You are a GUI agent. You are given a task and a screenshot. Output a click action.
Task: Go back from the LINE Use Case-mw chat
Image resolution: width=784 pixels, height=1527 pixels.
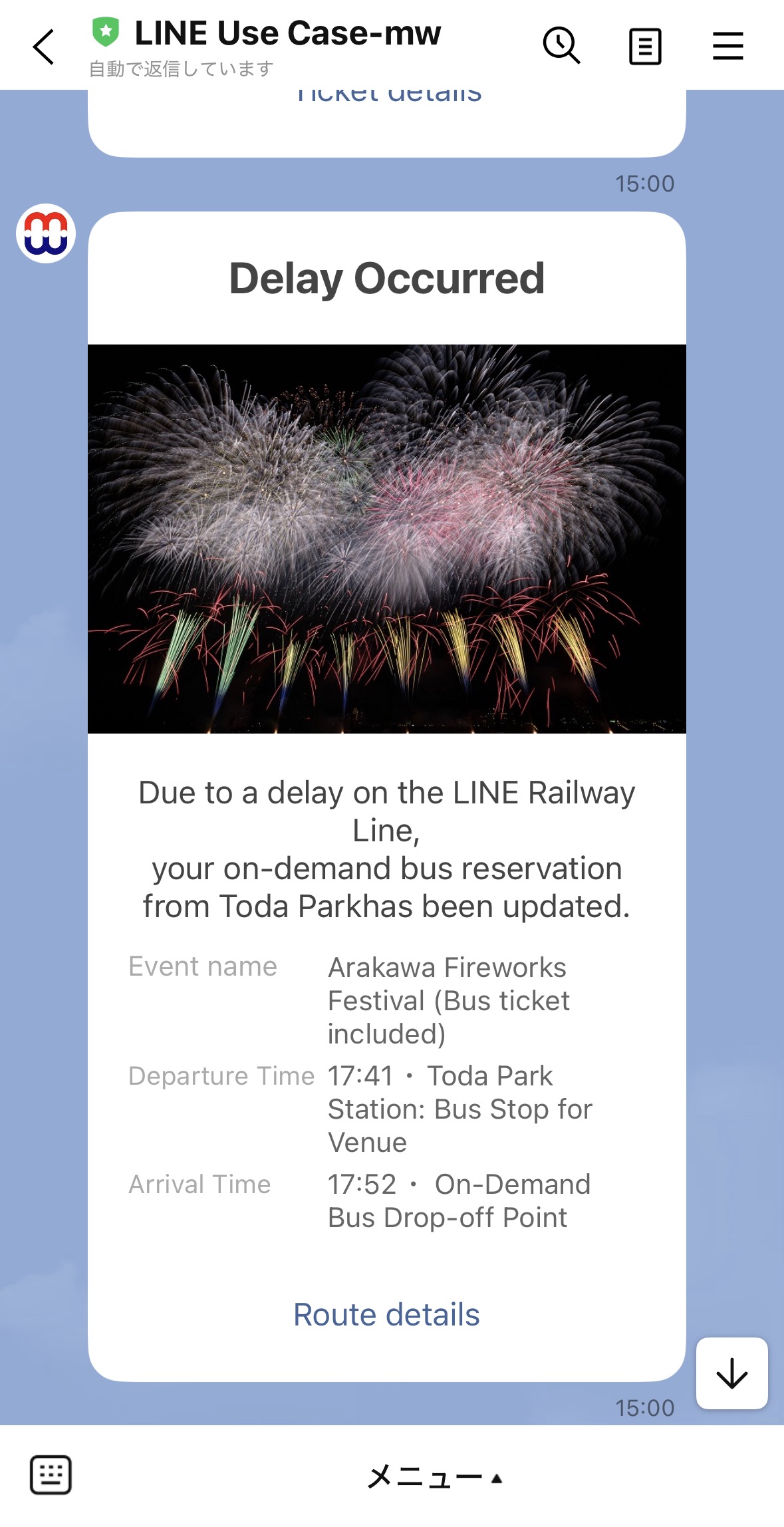click(44, 47)
